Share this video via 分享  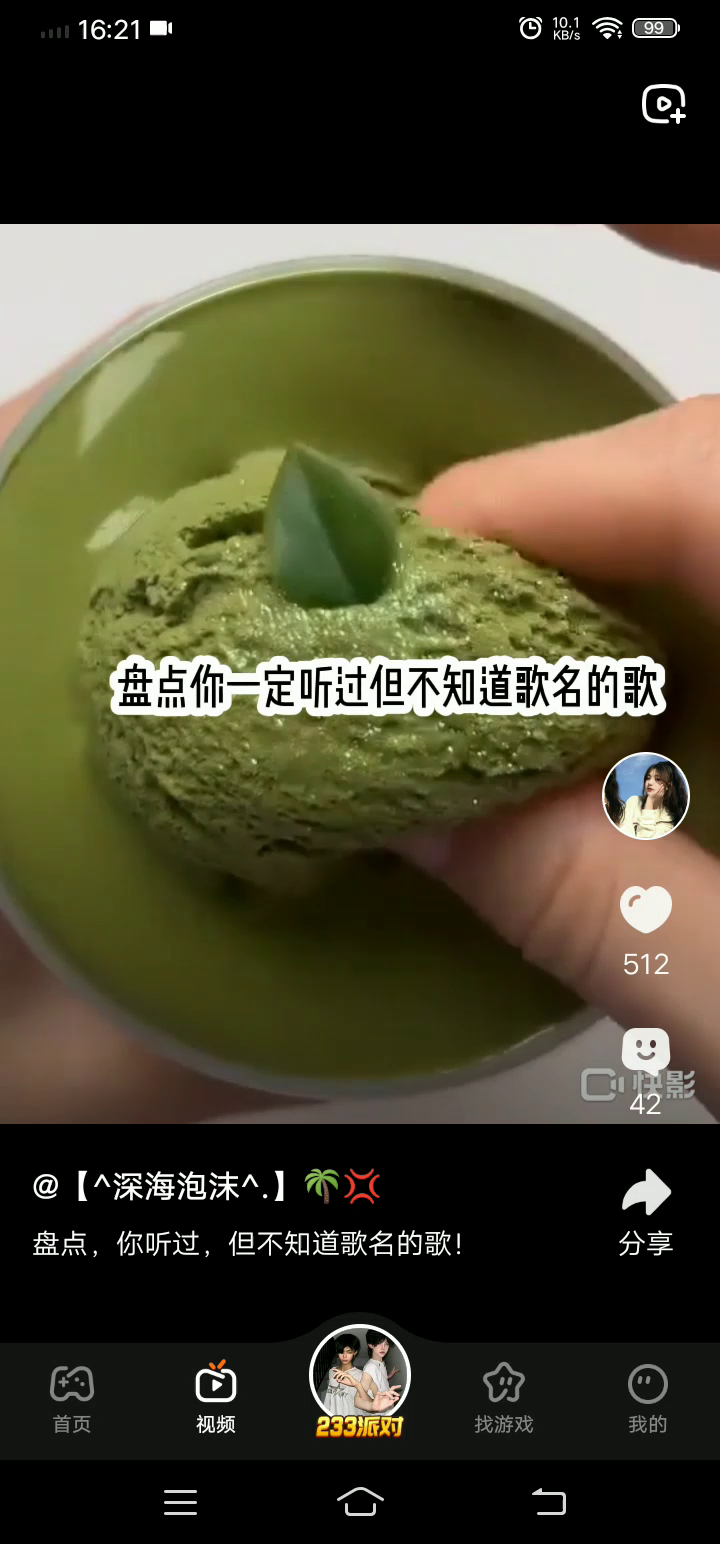(646, 1211)
